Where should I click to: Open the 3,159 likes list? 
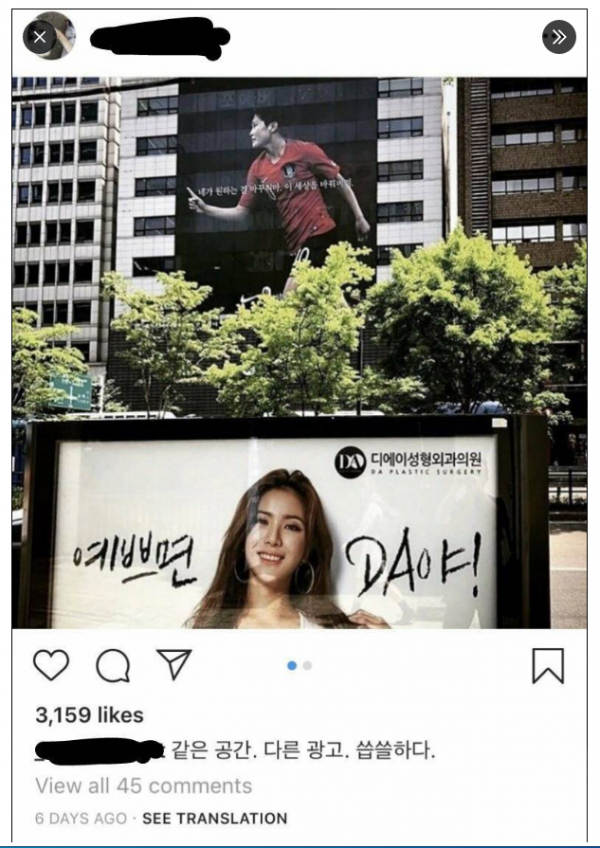pos(89,715)
